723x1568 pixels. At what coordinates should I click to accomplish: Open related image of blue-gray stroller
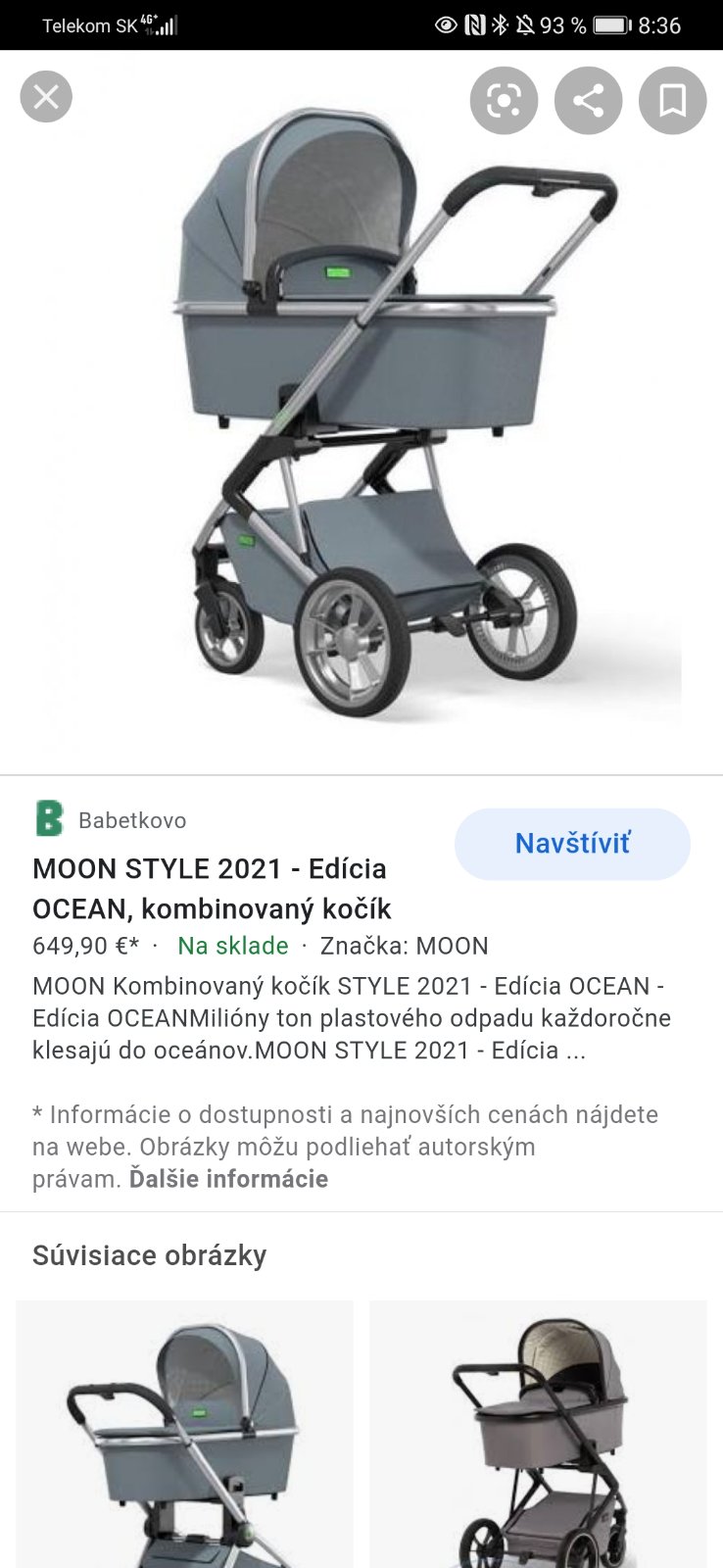pos(185,1436)
